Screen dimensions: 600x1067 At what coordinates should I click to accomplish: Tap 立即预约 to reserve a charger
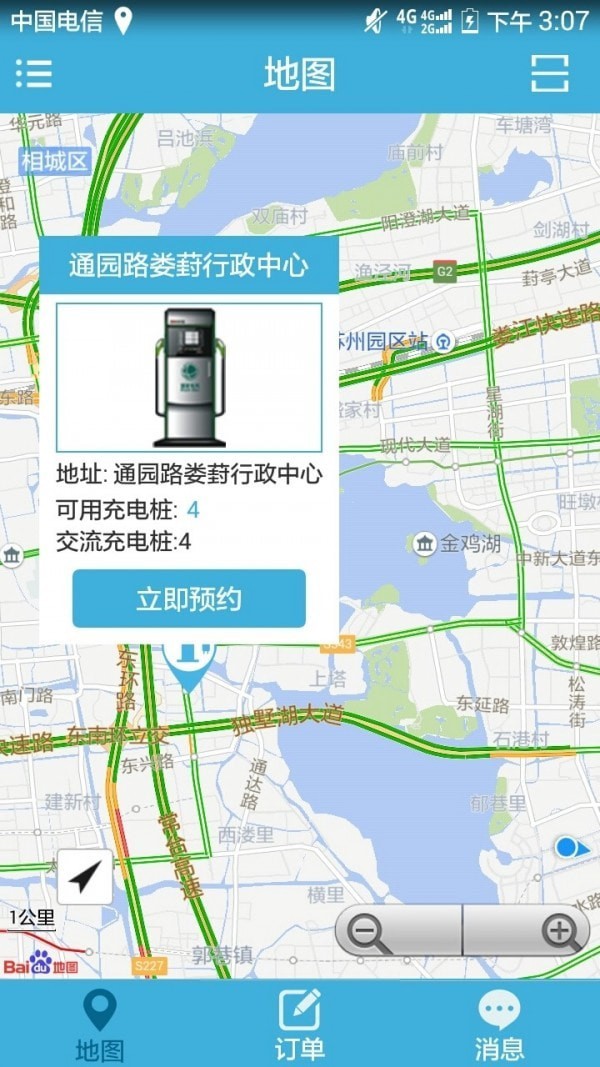(x=189, y=598)
